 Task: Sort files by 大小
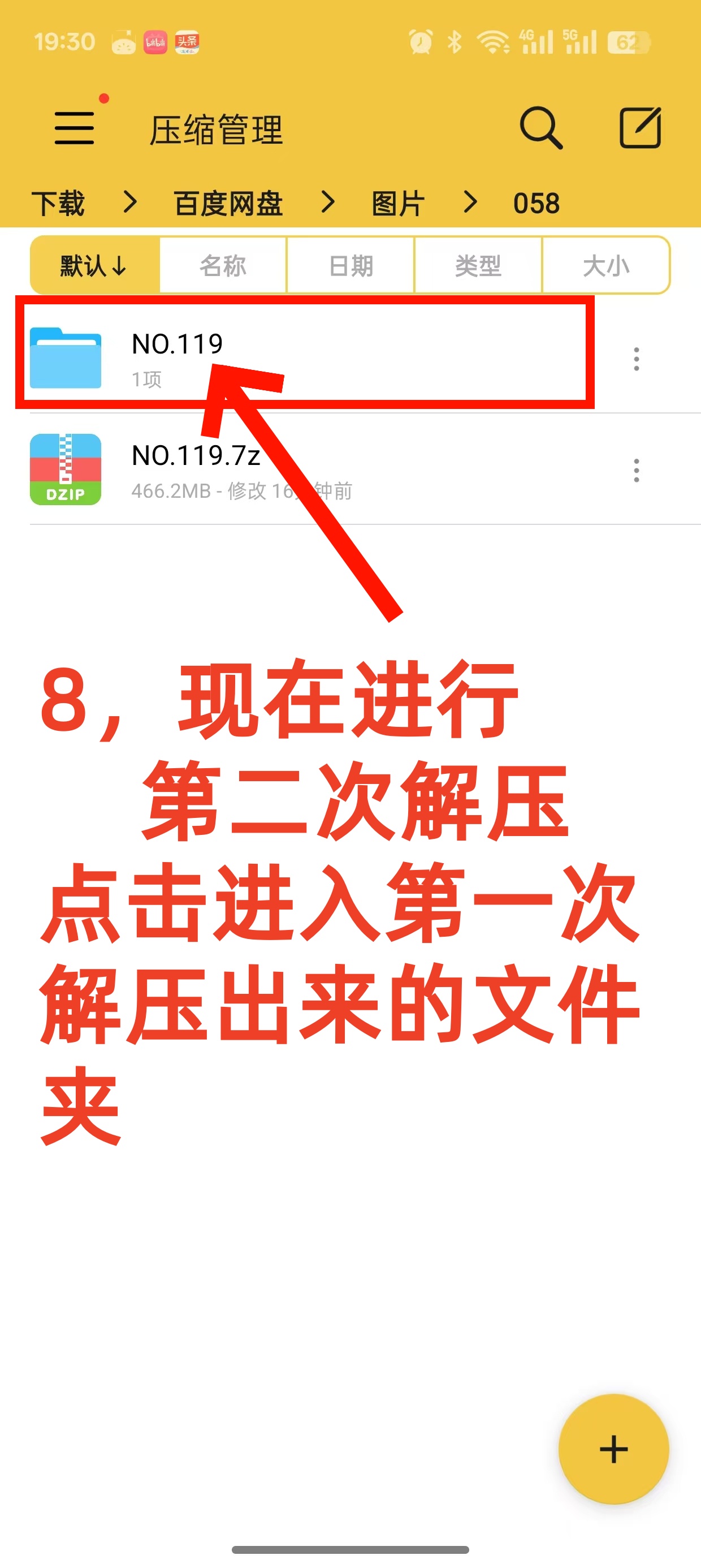pos(605,266)
